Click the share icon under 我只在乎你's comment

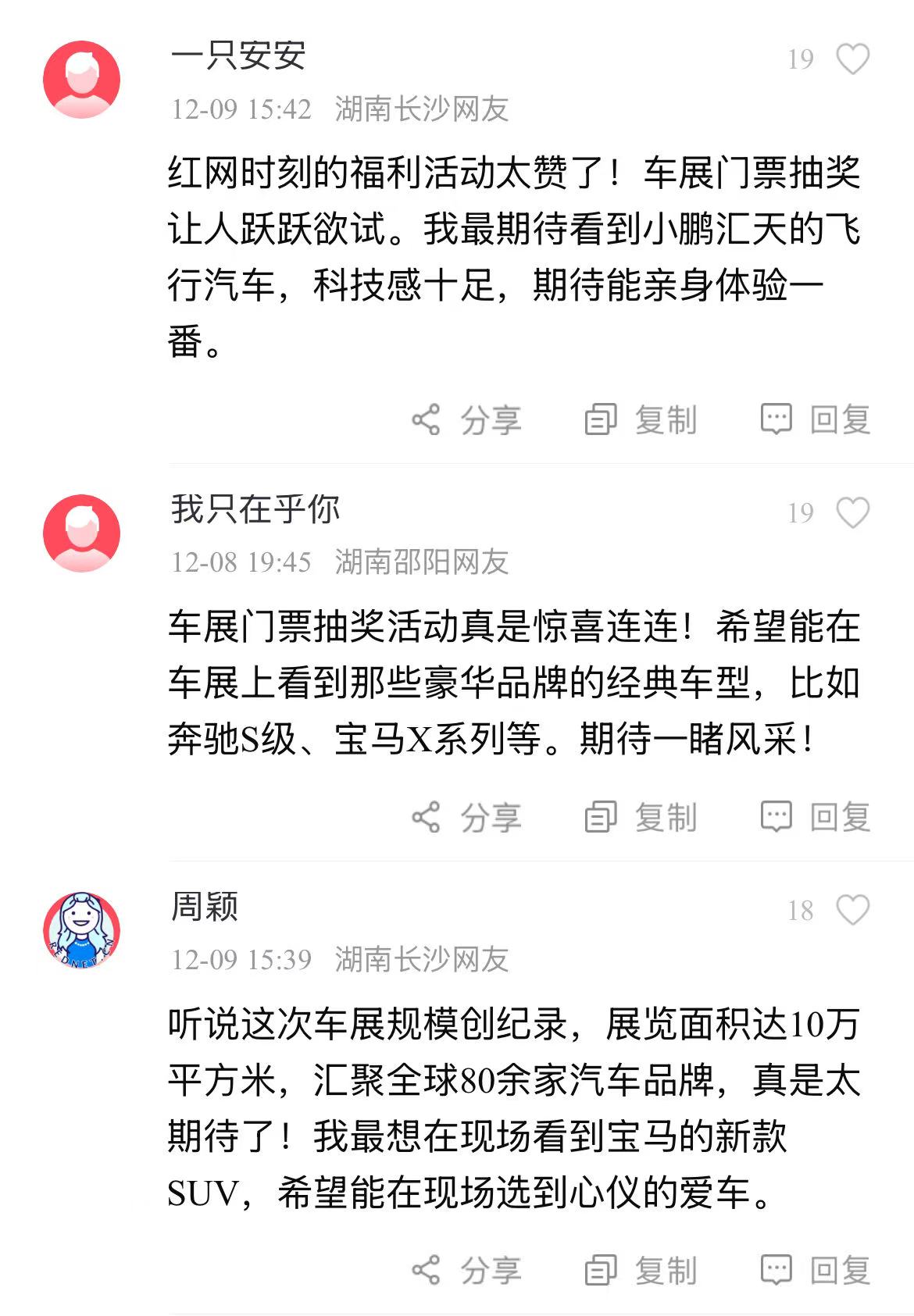pyautogui.click(x=427, y=818)
